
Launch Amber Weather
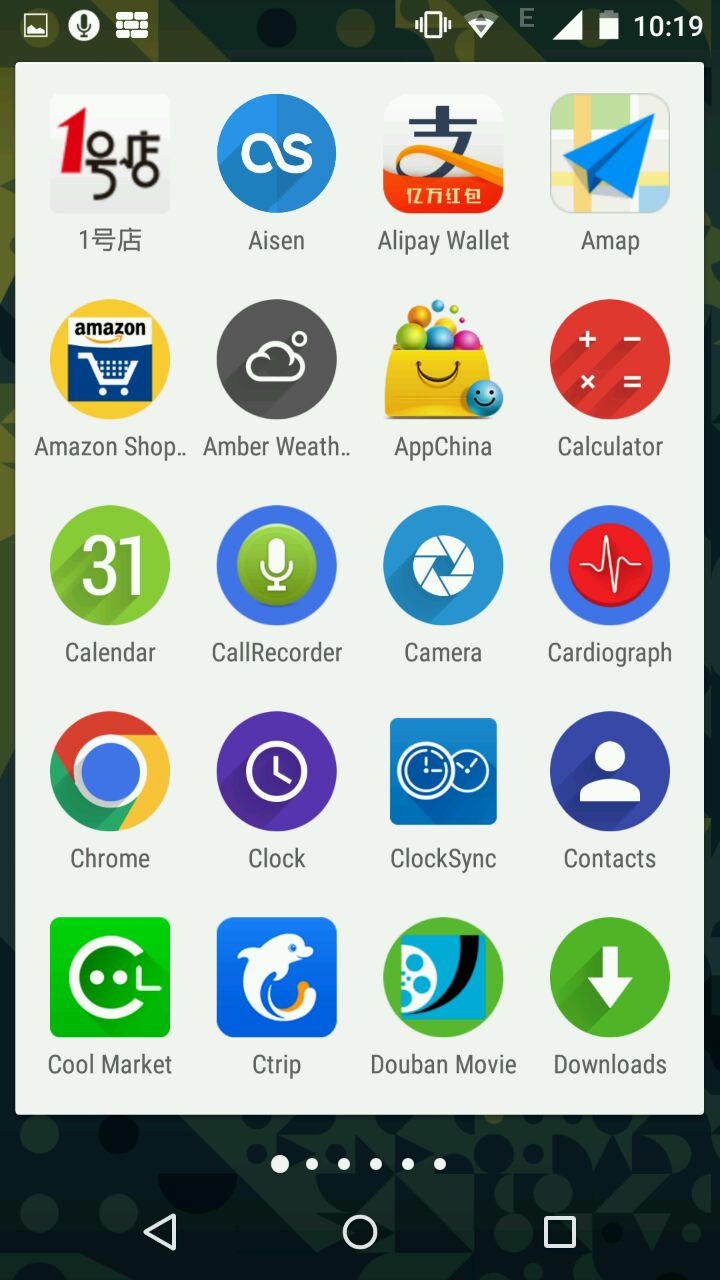click(277, 360)
